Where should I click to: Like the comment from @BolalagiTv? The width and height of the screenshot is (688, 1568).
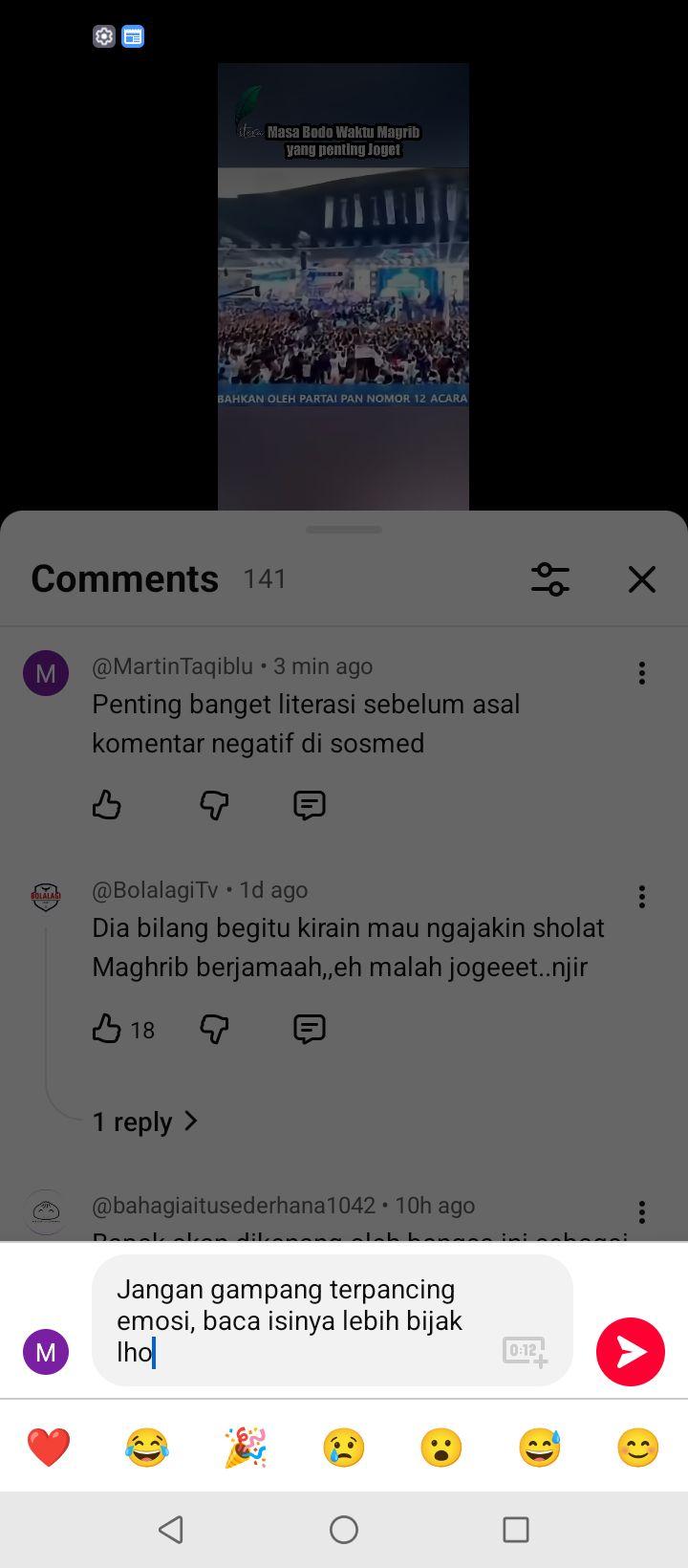coord(107,1029)
